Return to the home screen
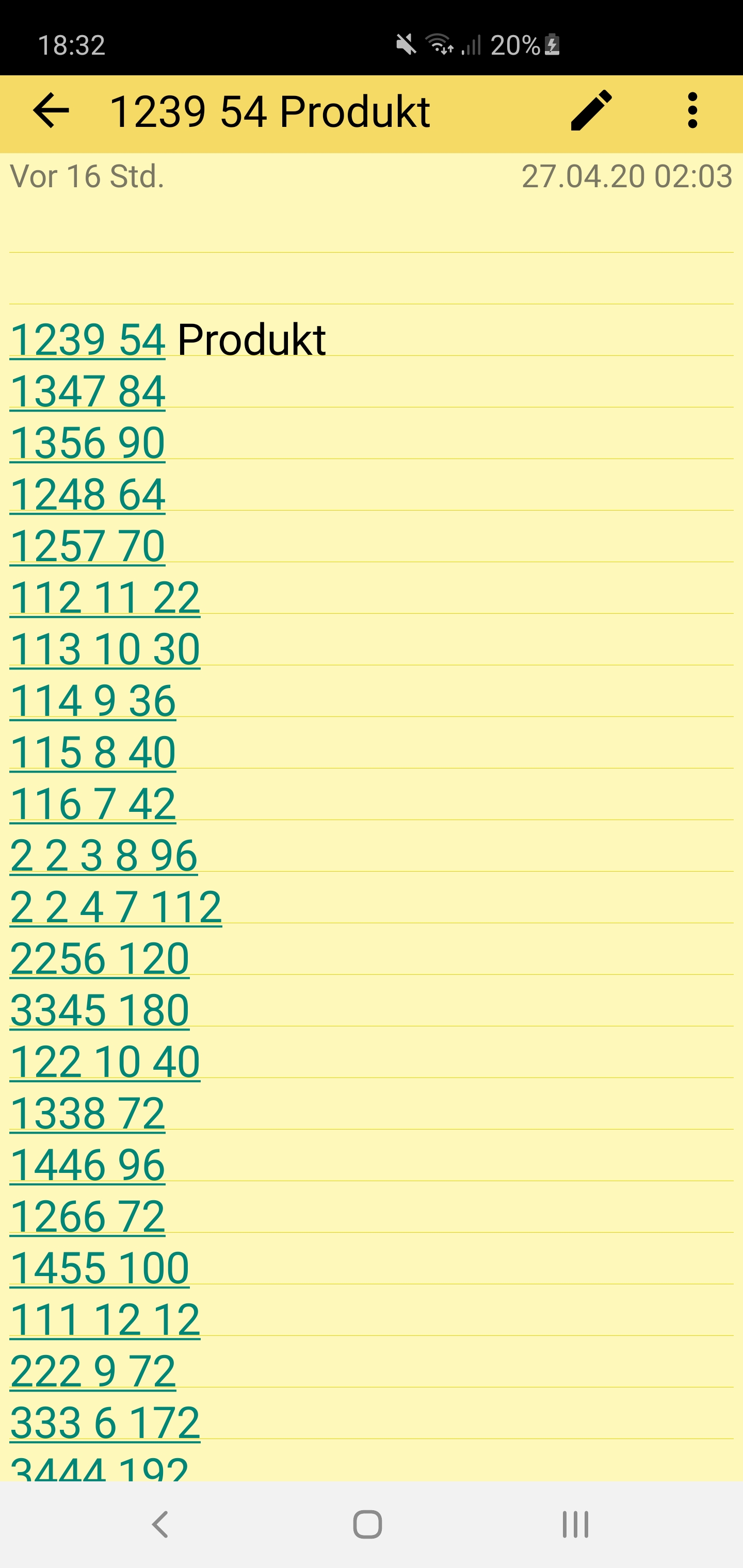 [x=367, y=1525]
